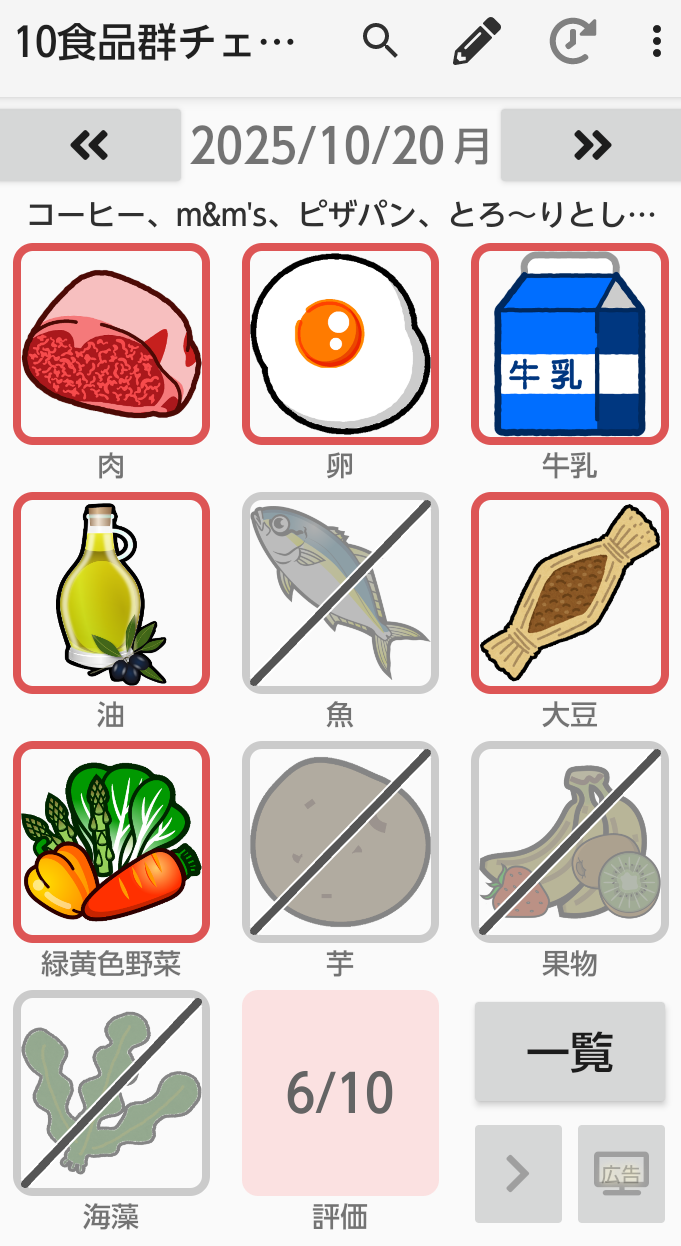Mark 海藻 (seaweed) as eaten
This screenshot has width=681, height=1246.
(111, 1092)
